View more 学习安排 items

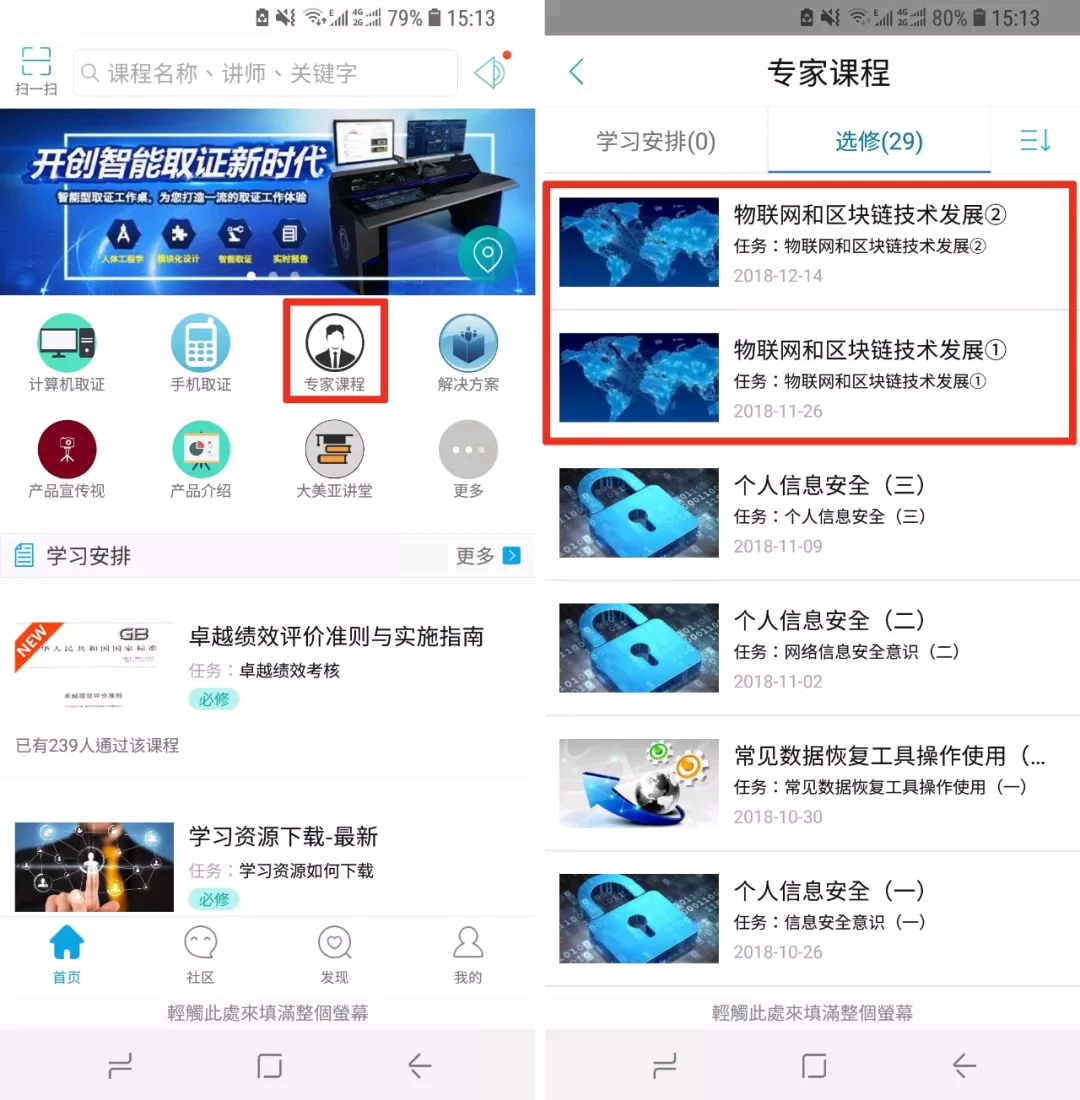click(x=488, y=556)
